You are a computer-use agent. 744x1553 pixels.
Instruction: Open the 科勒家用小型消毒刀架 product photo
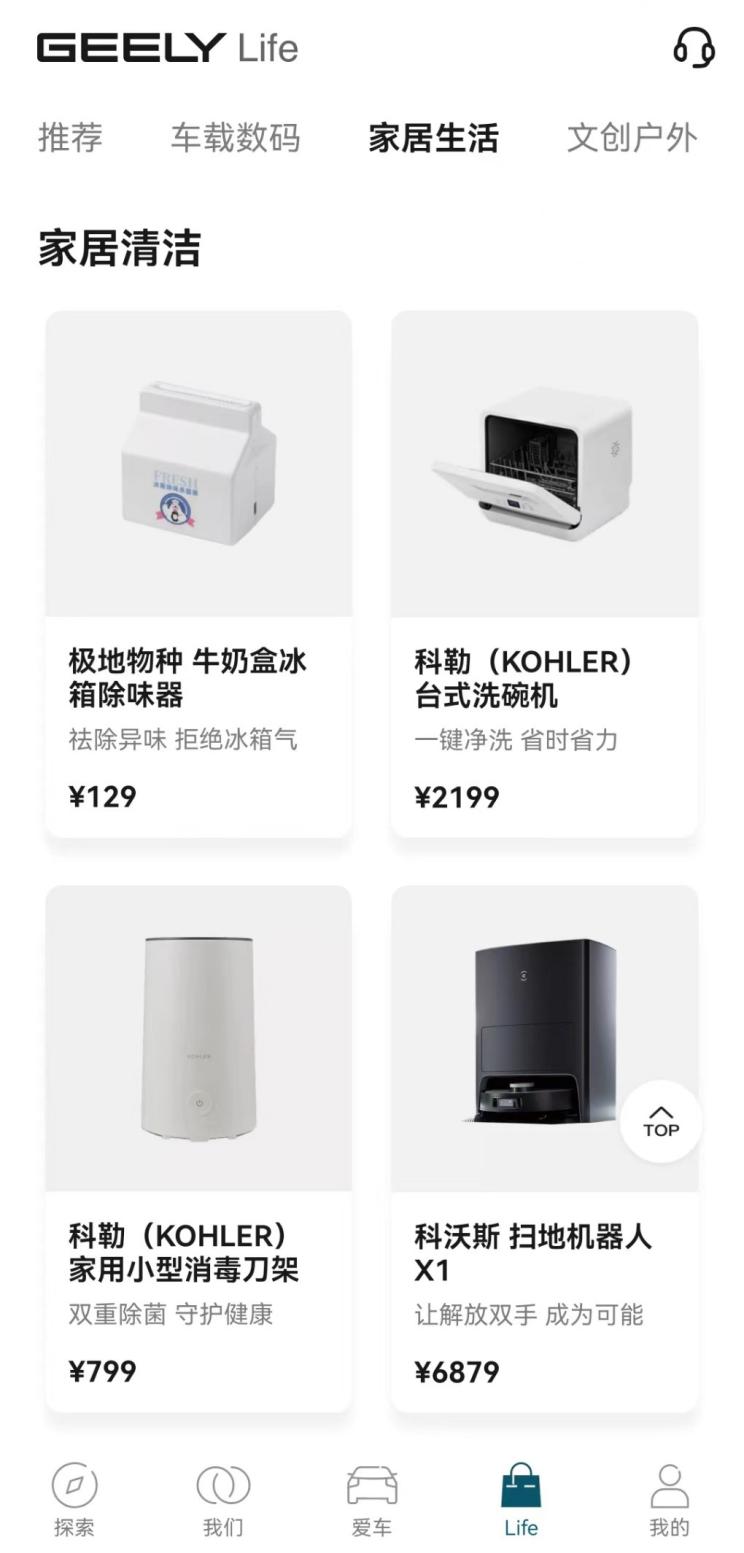coord(199,1040)
